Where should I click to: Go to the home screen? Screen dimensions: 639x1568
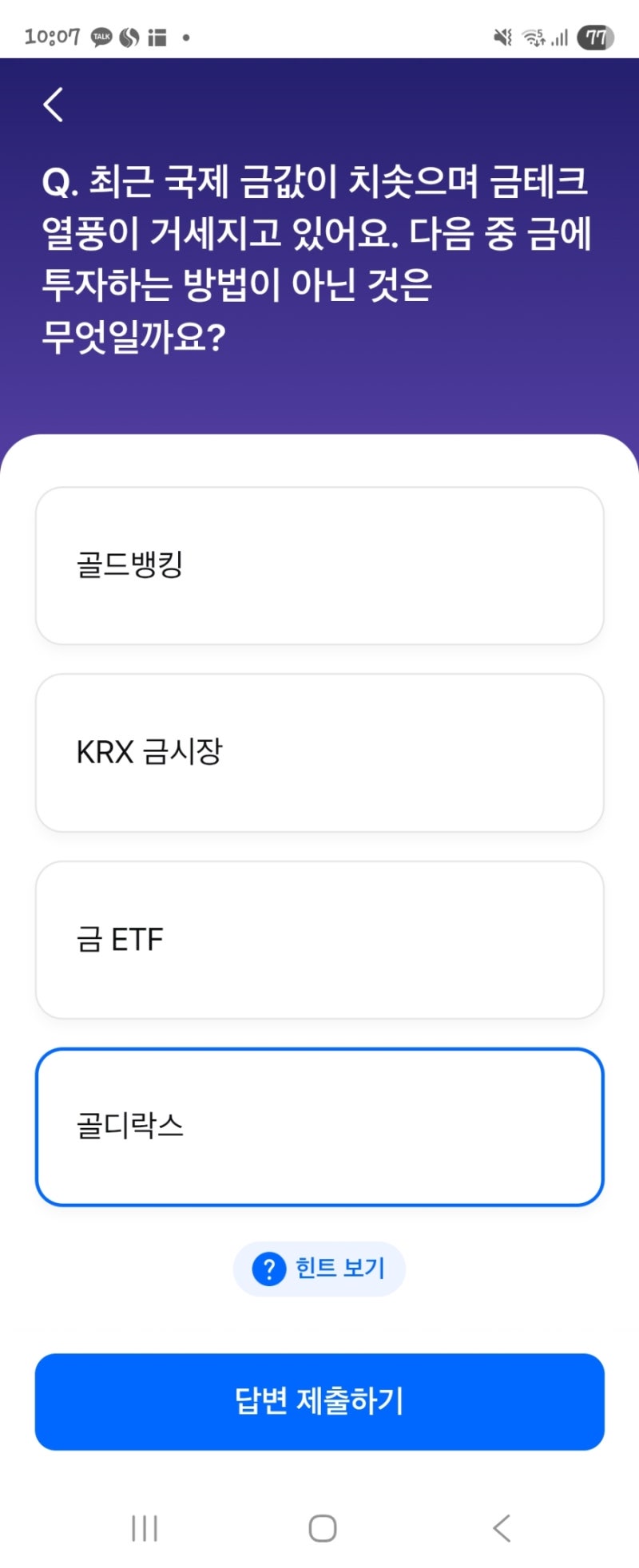pos(322,1528)
